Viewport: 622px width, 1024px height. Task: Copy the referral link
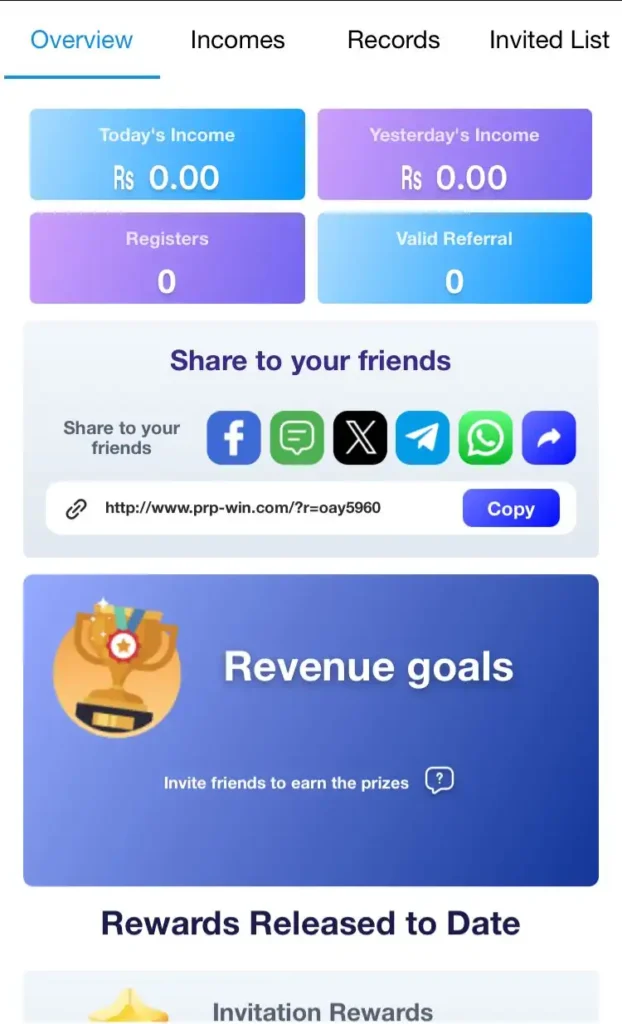510,509
